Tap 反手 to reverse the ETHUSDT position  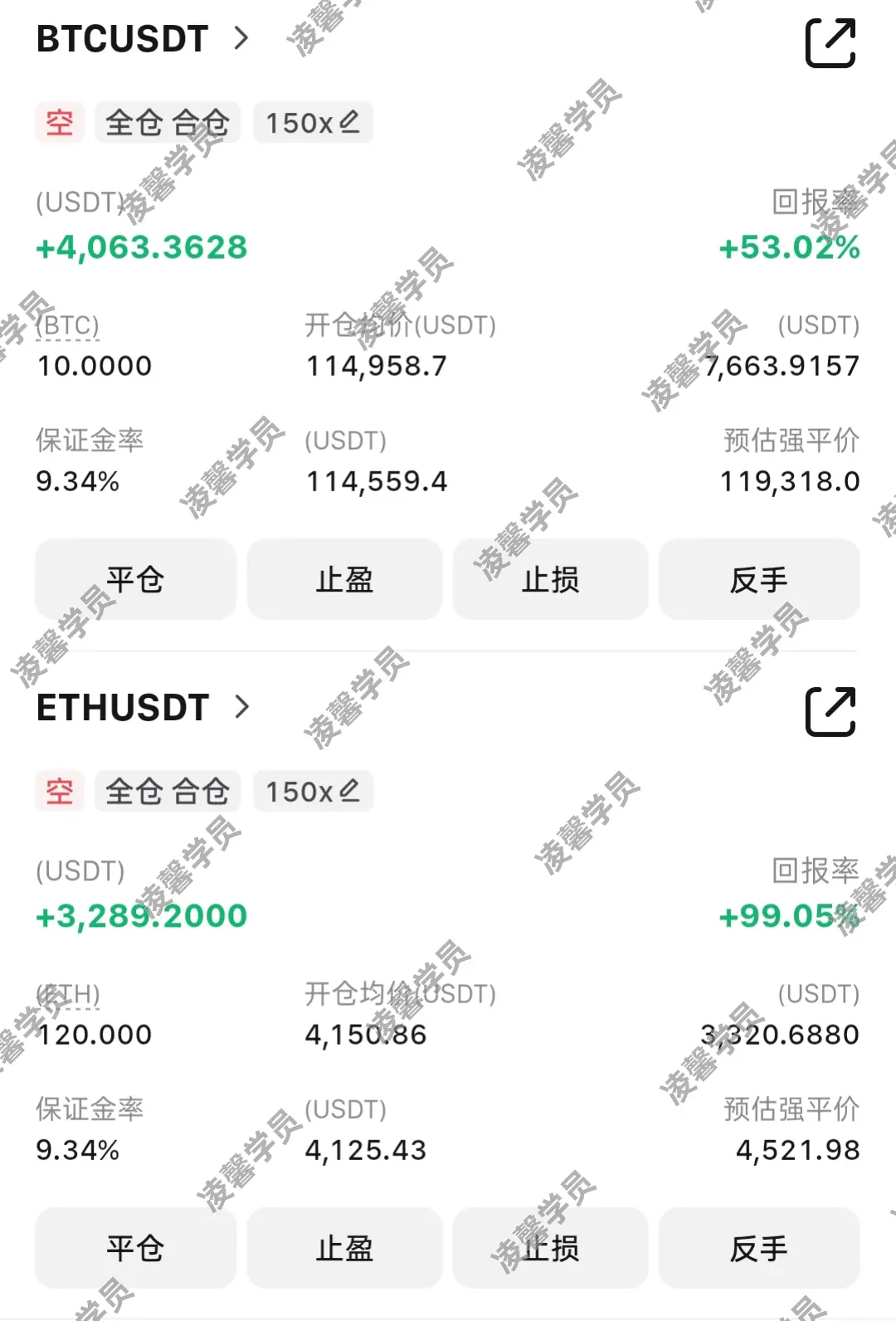(758, 1248)
